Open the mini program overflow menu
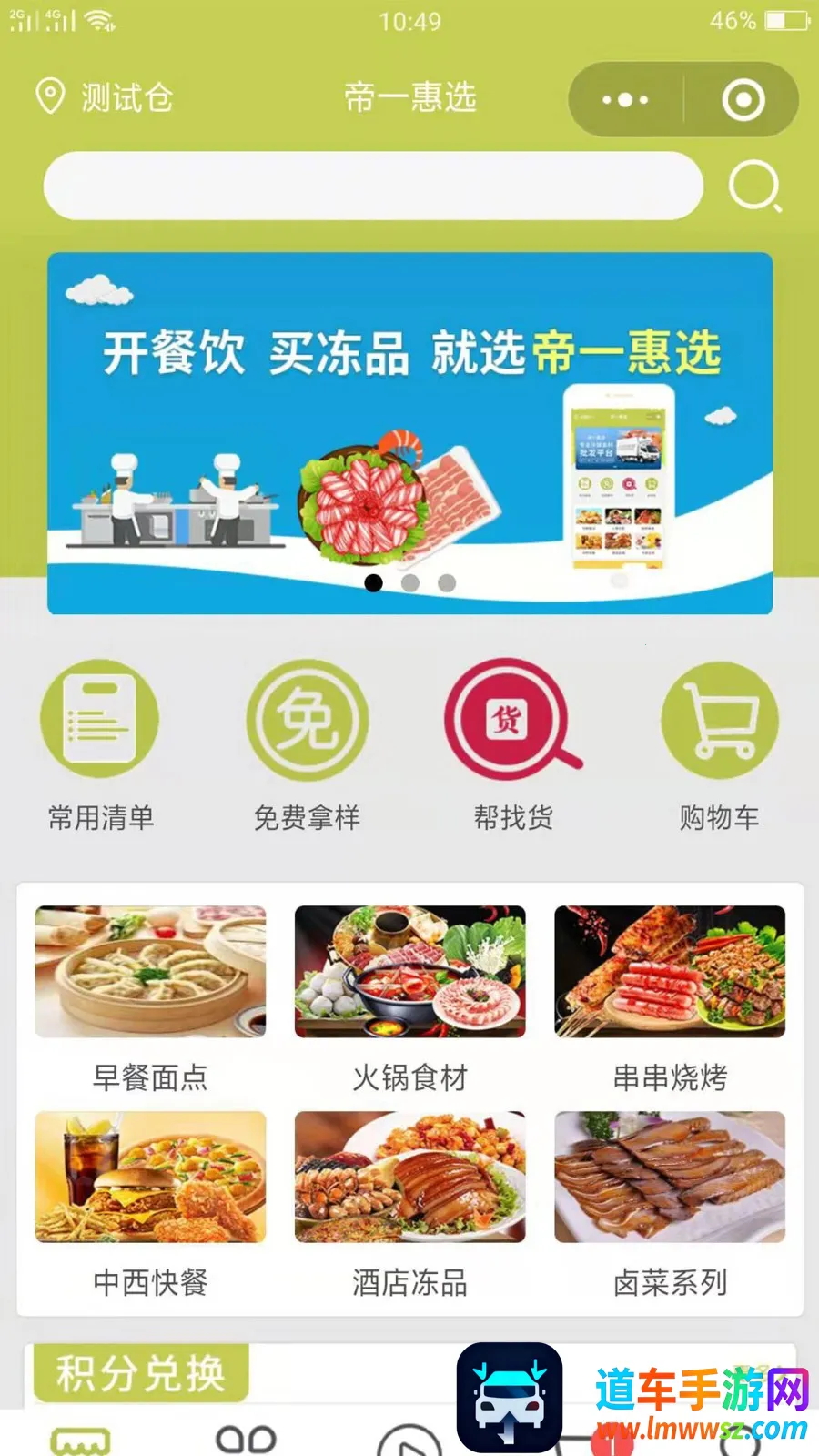This screenshot has width=819, height=1456. click(x=625, y=100)
